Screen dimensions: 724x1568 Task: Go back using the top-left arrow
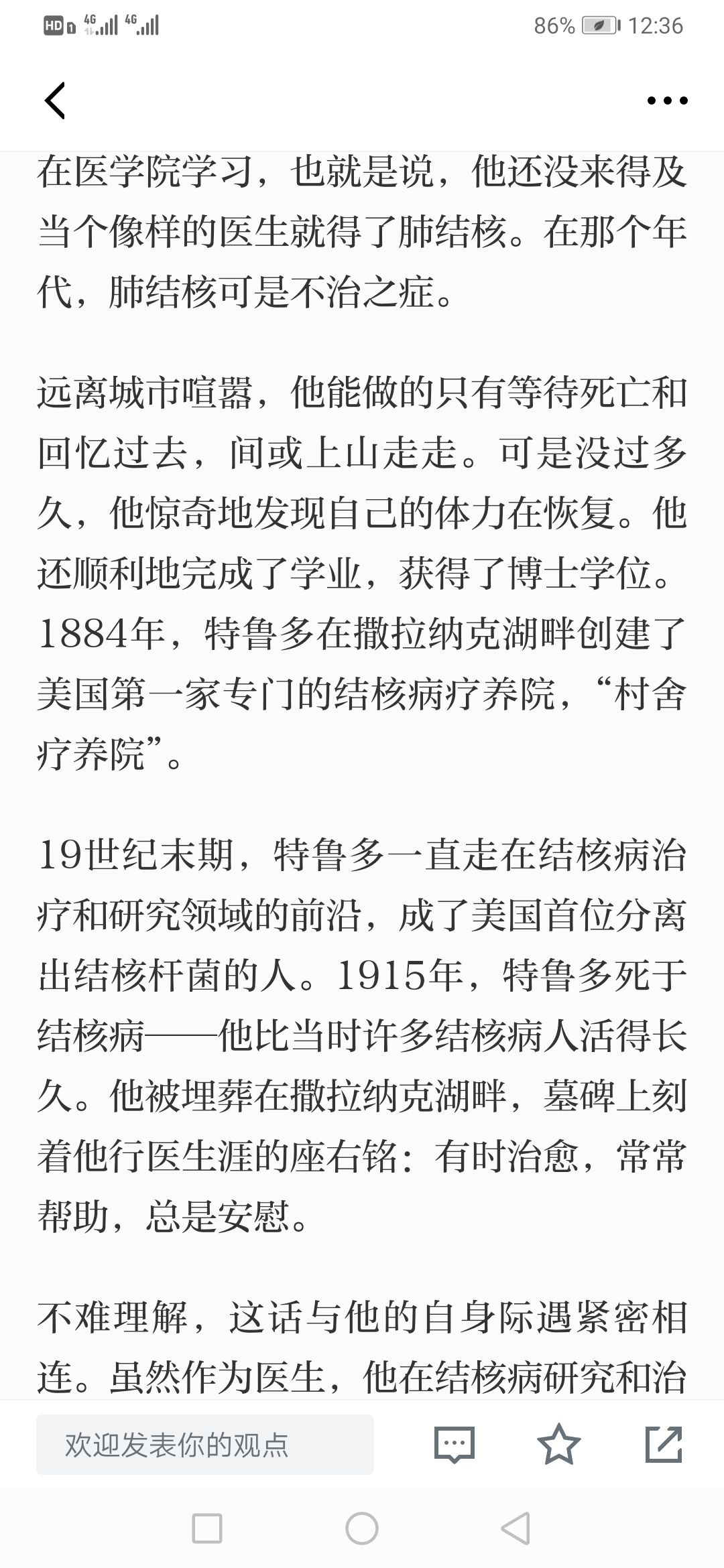tap(55, 101)
